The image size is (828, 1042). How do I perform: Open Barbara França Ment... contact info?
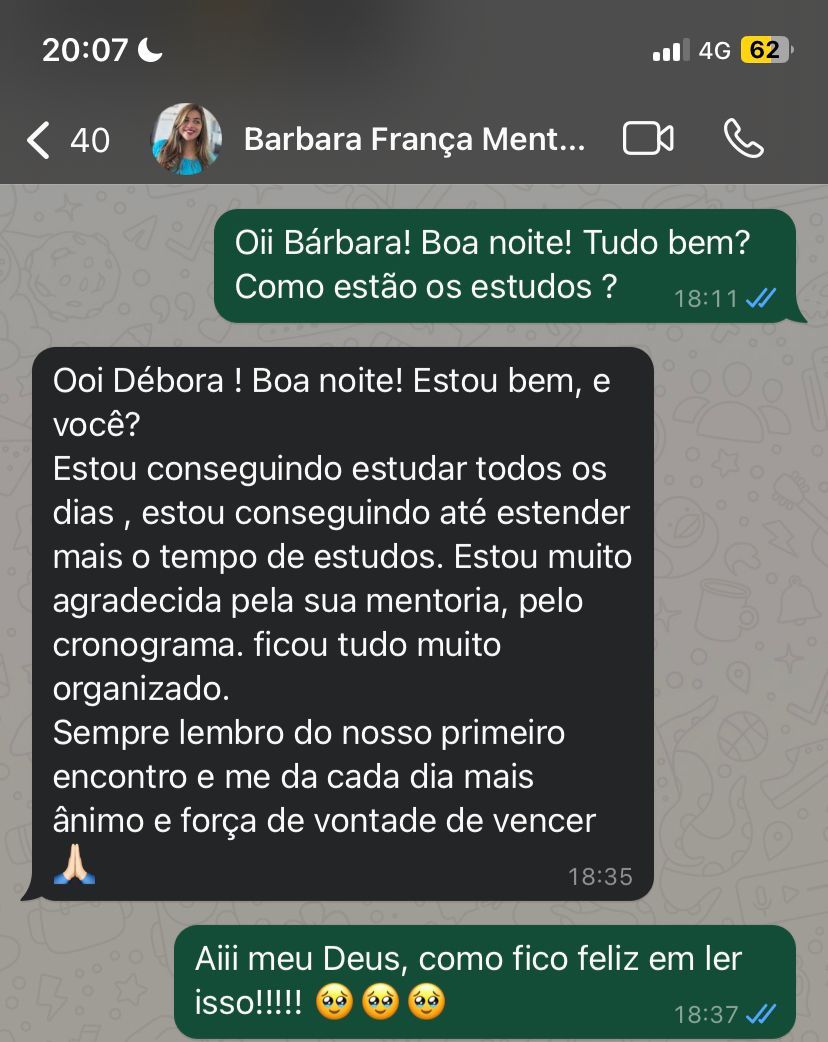(414, 140)
